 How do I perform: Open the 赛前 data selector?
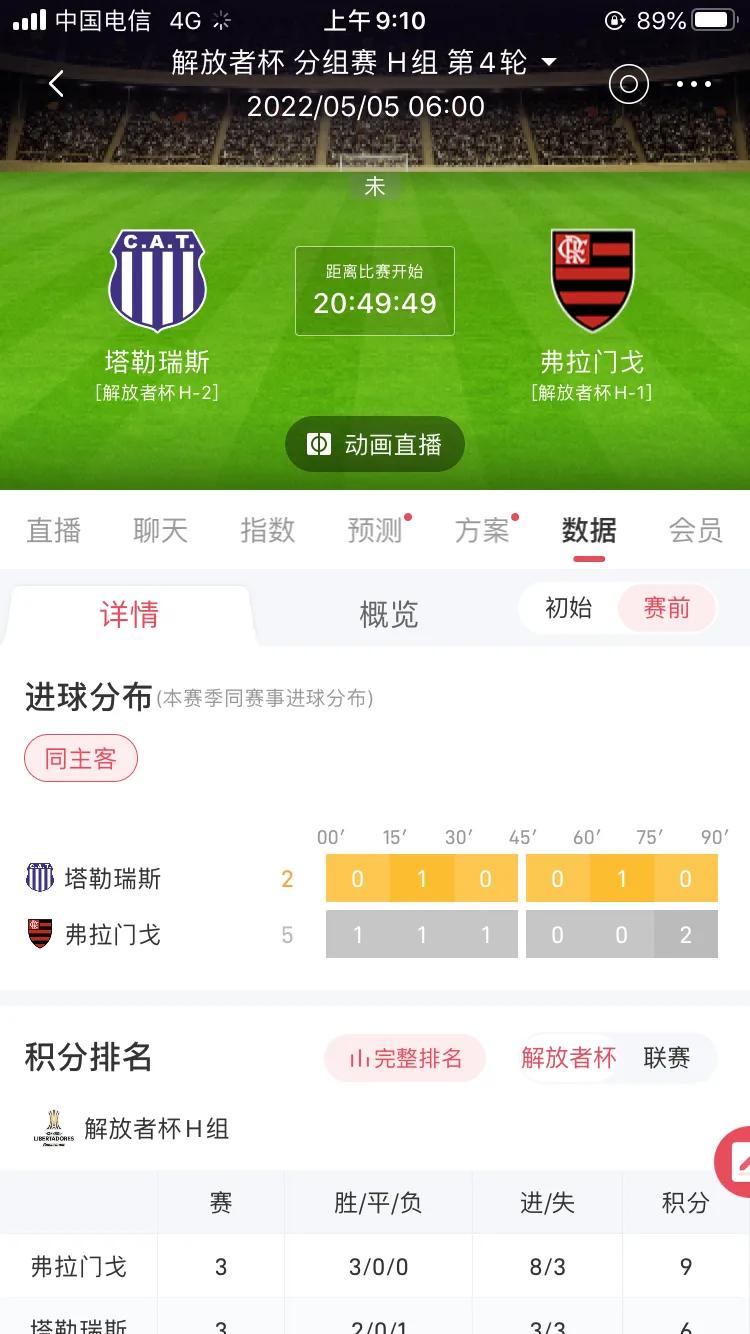click(666, 607)
